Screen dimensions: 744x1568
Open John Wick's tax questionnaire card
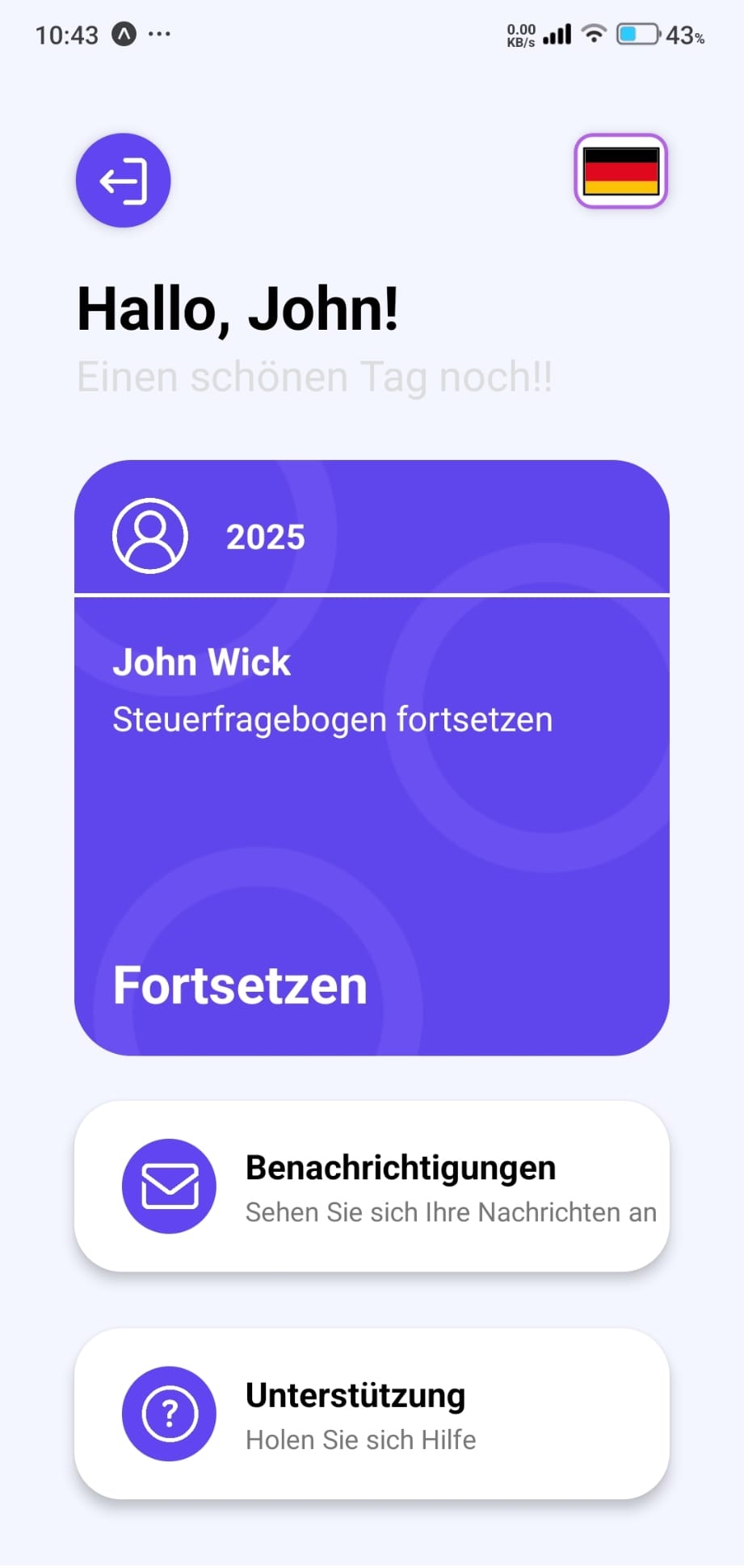(372, 757)
